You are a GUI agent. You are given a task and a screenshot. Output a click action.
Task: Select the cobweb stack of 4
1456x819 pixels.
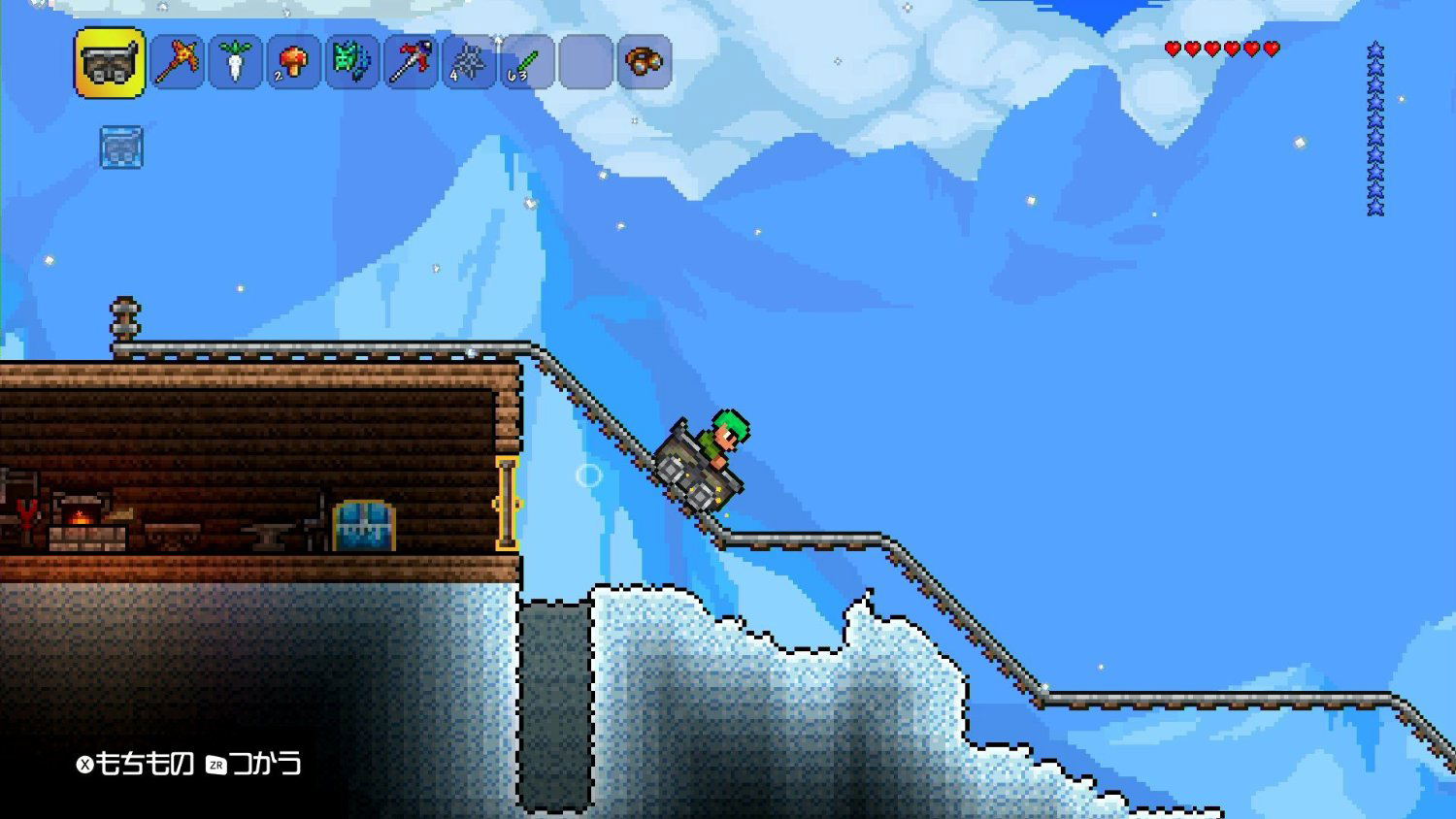click(469, 62)
